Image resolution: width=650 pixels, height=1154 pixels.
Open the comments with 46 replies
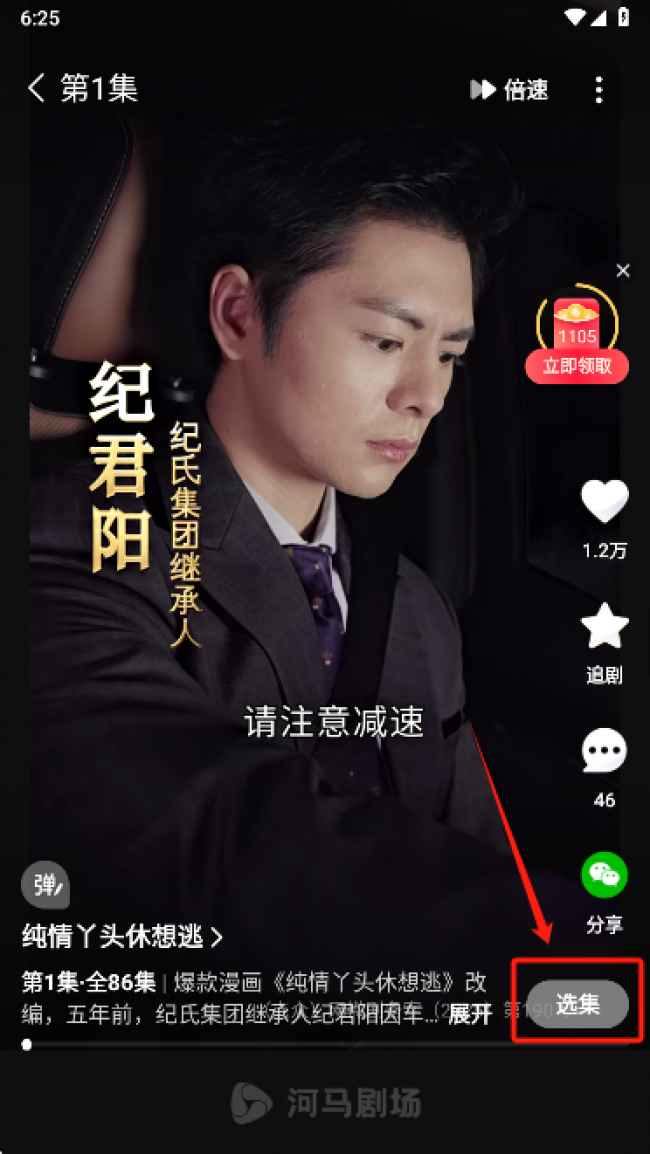tap(604, 752)
